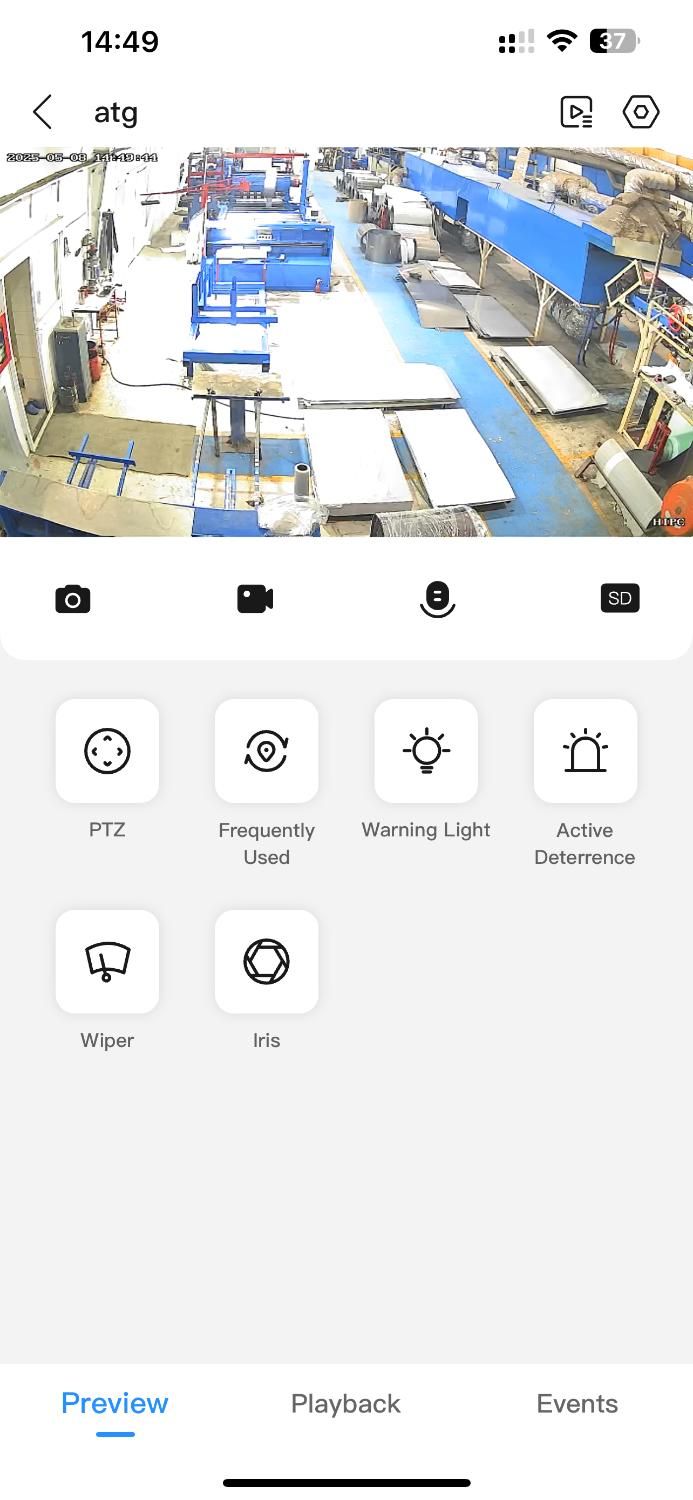Activate the talk microphone icon
Screen dimensions: 693x1500
[437, 599]
